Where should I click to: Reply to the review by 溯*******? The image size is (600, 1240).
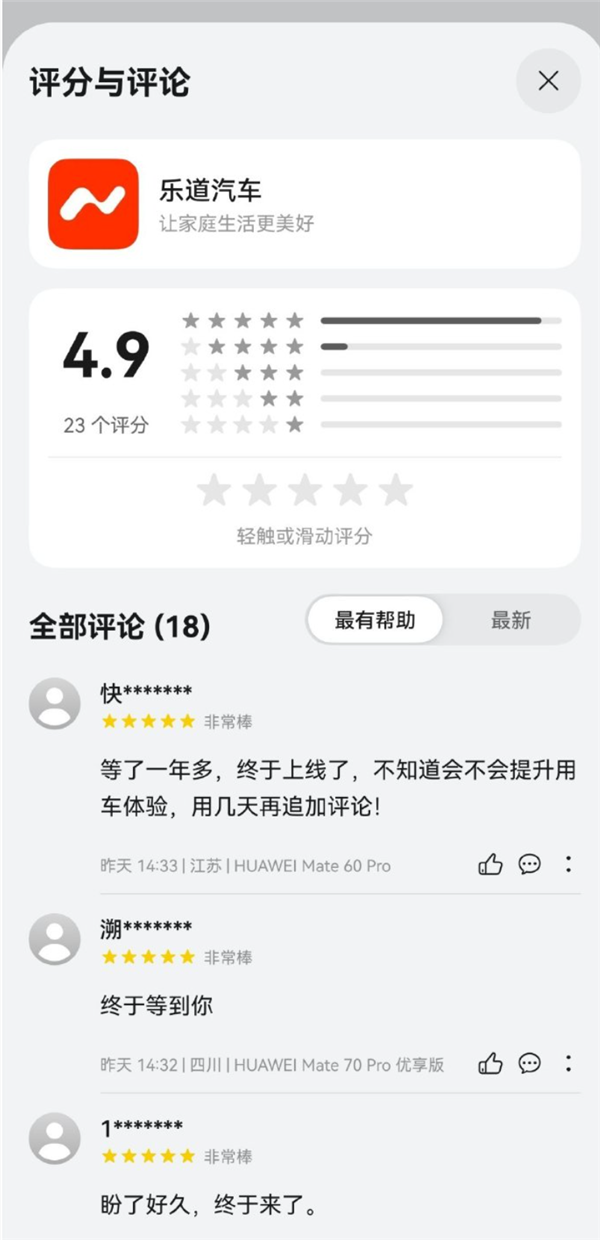coord(530,1064)
